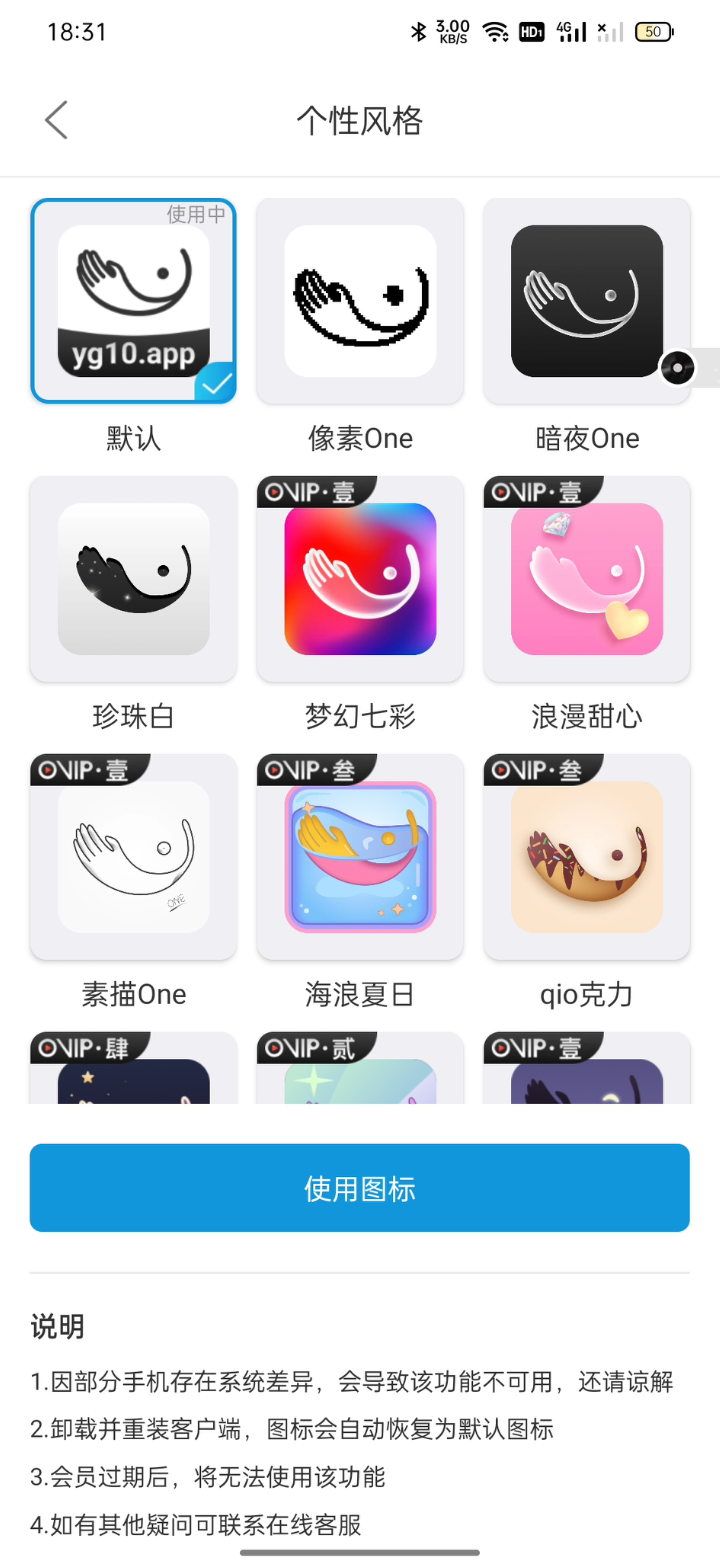Viewport: 720px width, 1560px height.
Task: Click the VIP·叁 badge on qio克力
Action: pyautogui.click(x=534, y=768)
